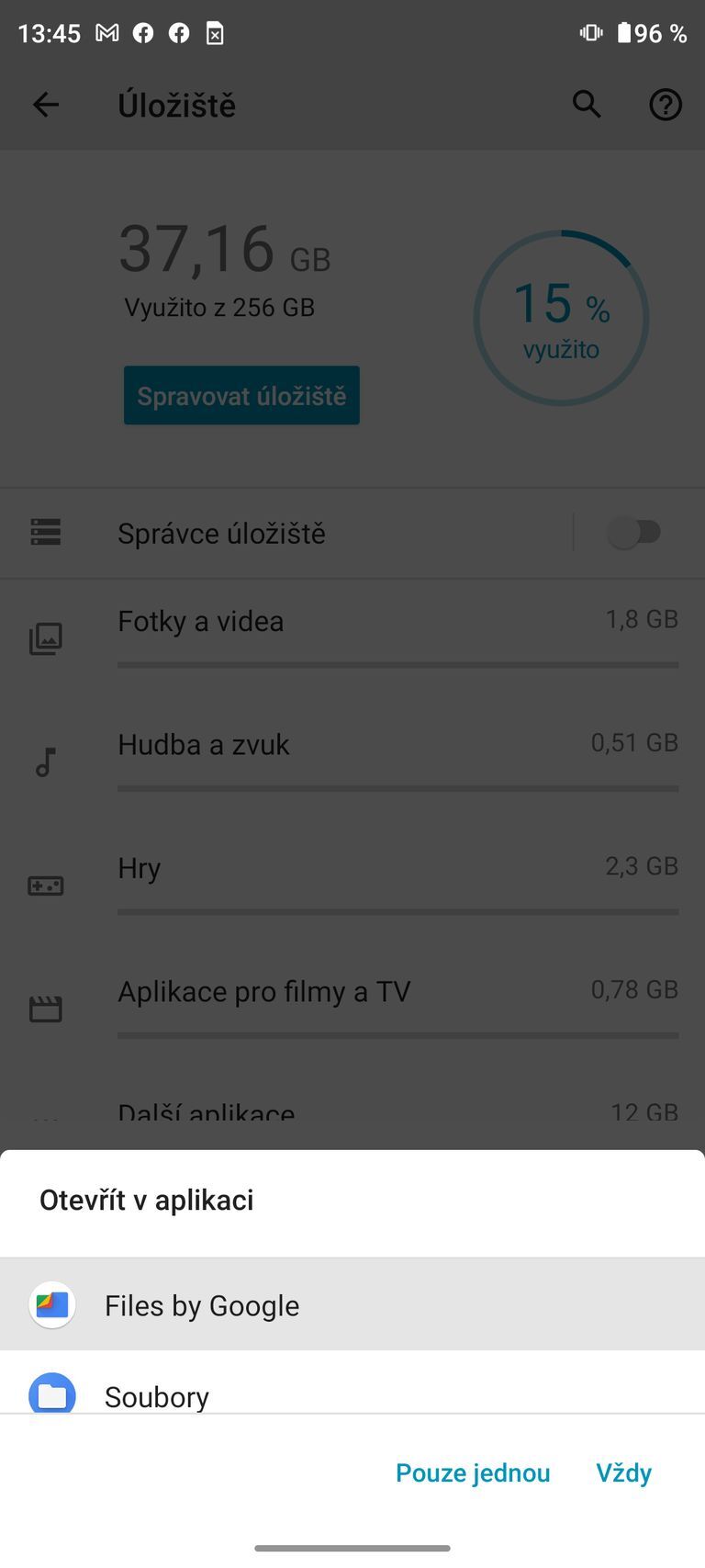The width and height of the screenshot is (705, 1568).
Task: Open the Další aplikace storage category
Action: [275, 1112]
